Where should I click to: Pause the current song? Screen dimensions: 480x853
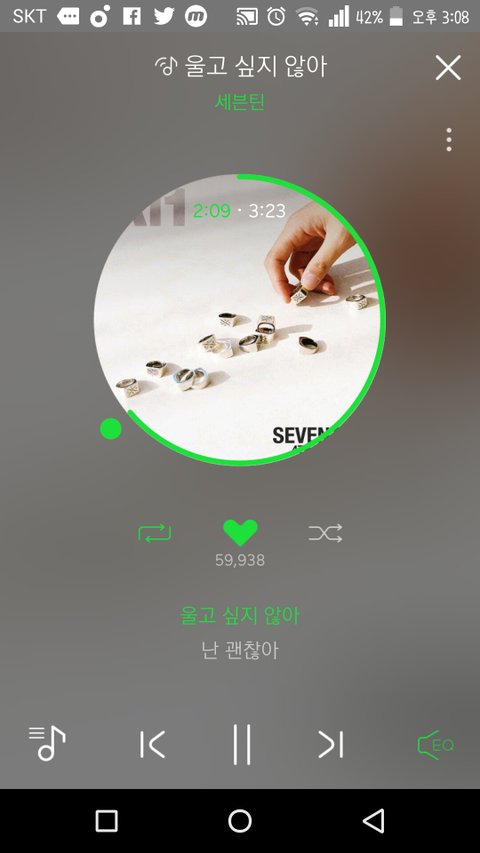(242, 744)
